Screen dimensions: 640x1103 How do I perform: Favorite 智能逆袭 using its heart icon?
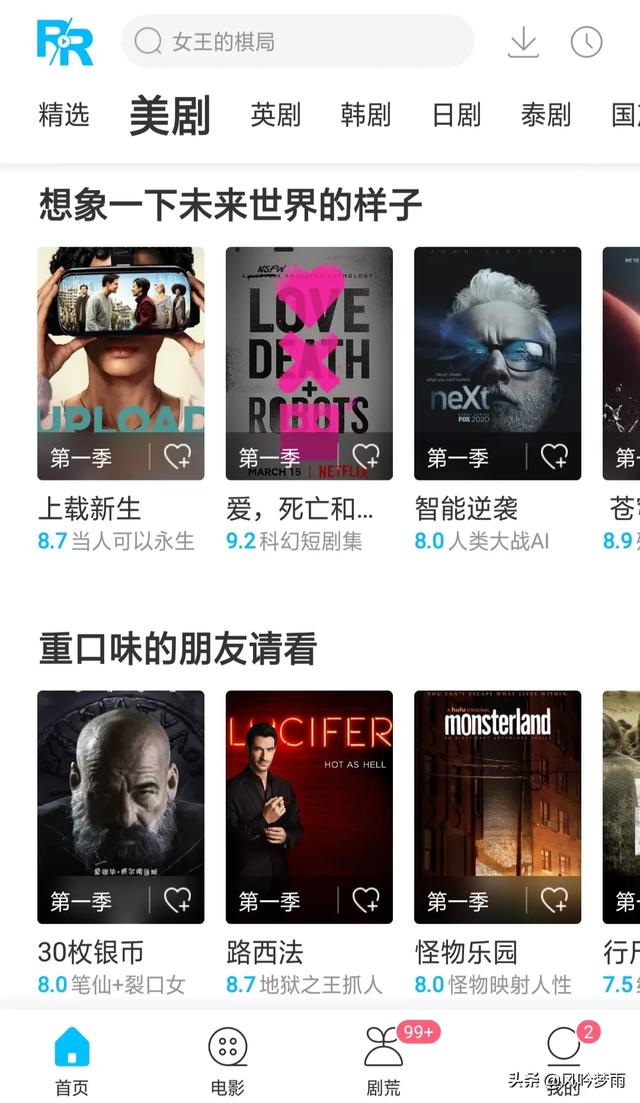tap(554, 457)
